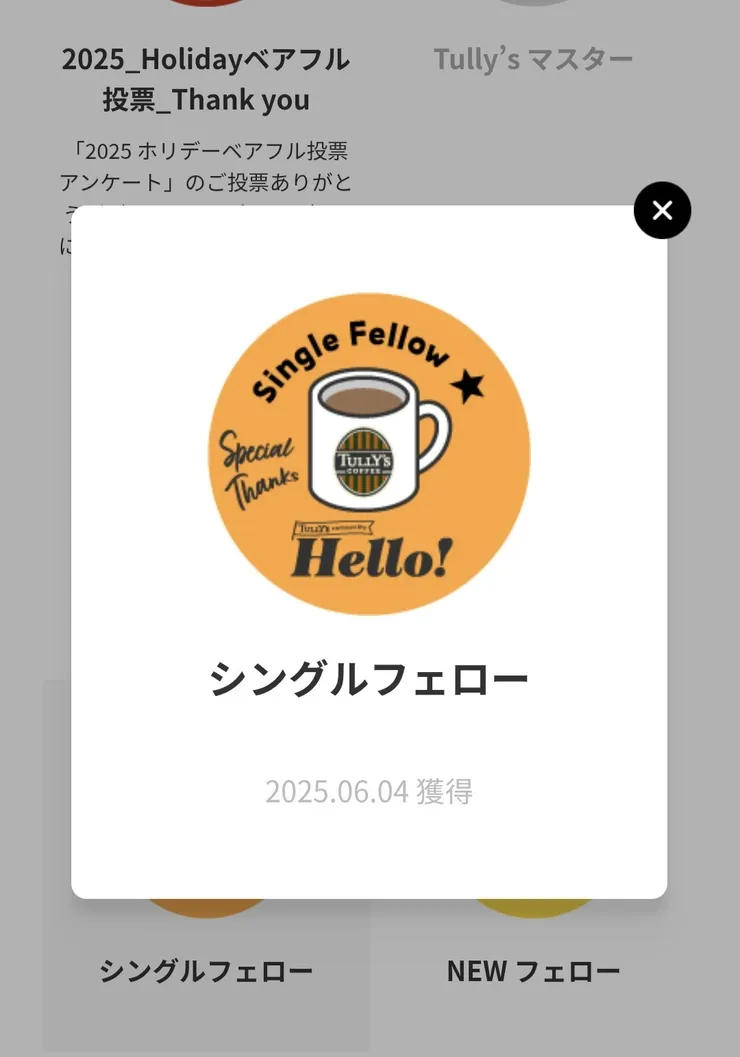Click the Holiday badge description text
This screenshot has height=1057, width=740.
[207, 170]
